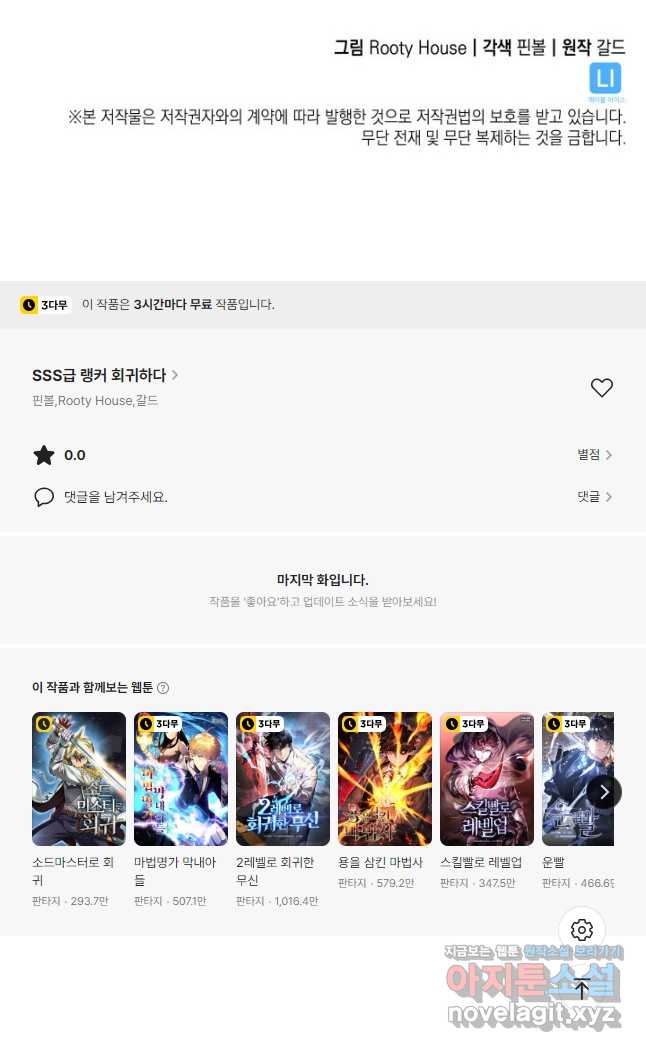Show info about 이 작품과 함께보는 웹툰

coord(163,688)
